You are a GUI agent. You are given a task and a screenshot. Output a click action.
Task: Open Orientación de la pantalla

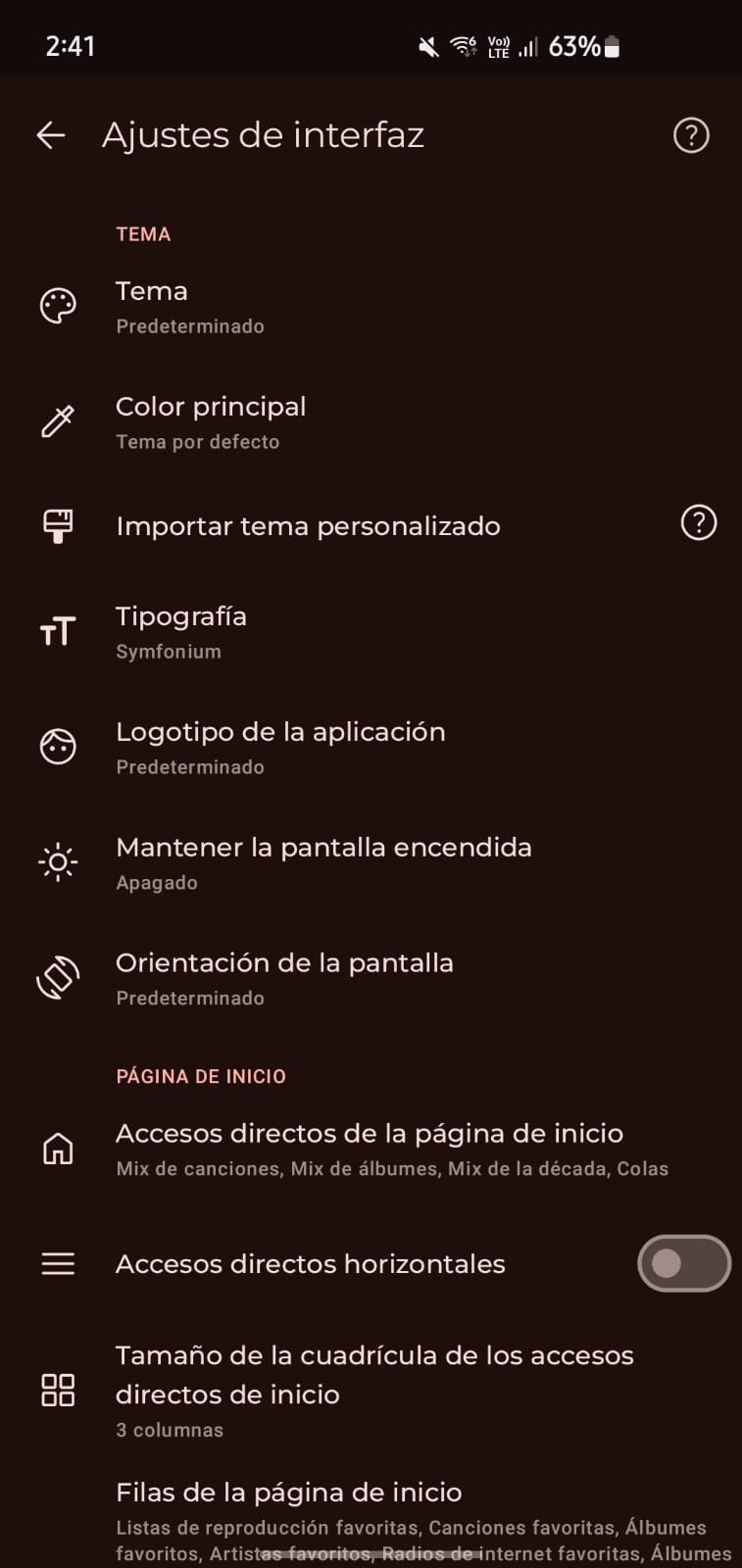point(371,979)
